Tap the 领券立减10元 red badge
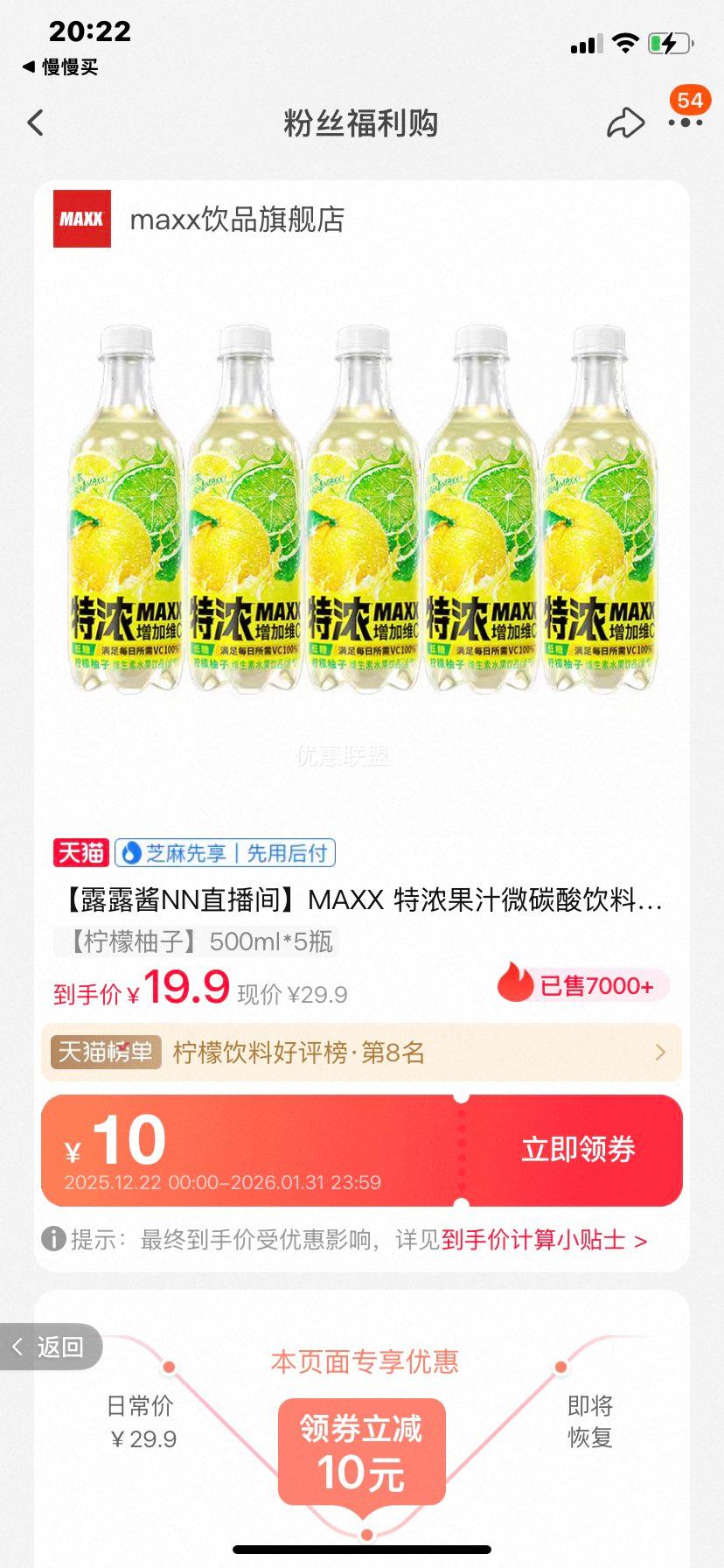The height and width of the screenshot is (1568, 724). [361, 1452]
